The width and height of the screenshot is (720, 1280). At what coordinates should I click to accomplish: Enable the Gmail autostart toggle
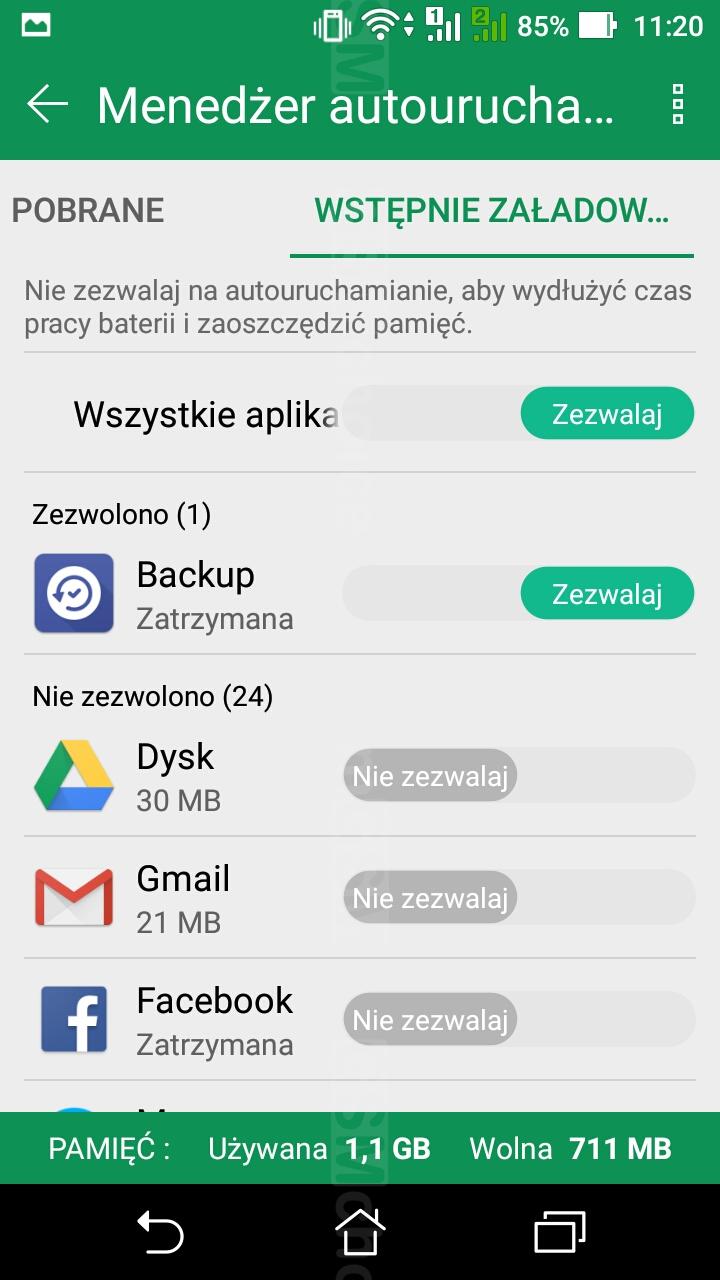click(518, 897)
